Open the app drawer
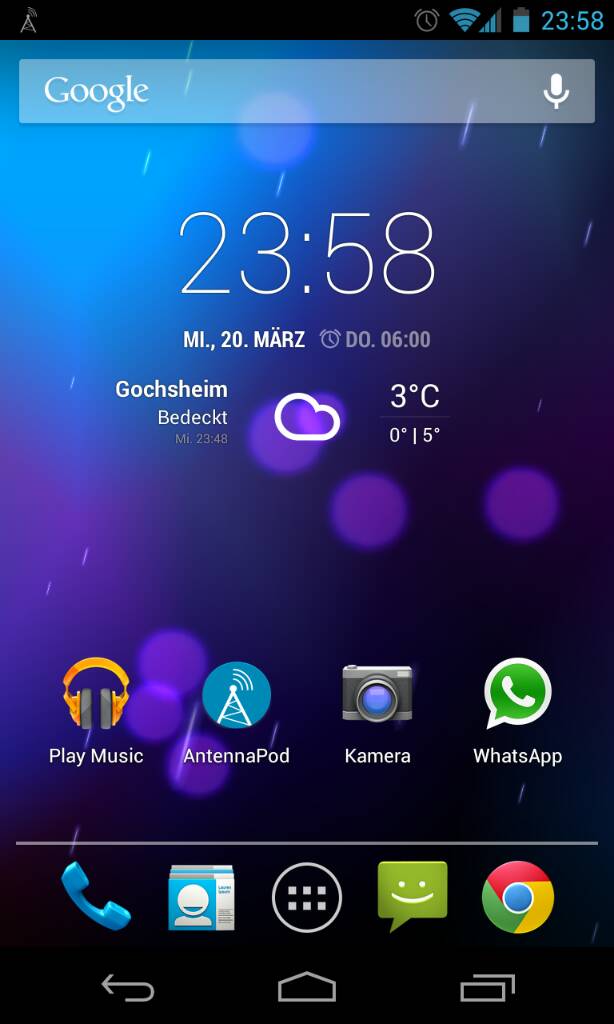The width and height of the screenshot is (614, 1024). click(307, 897)
